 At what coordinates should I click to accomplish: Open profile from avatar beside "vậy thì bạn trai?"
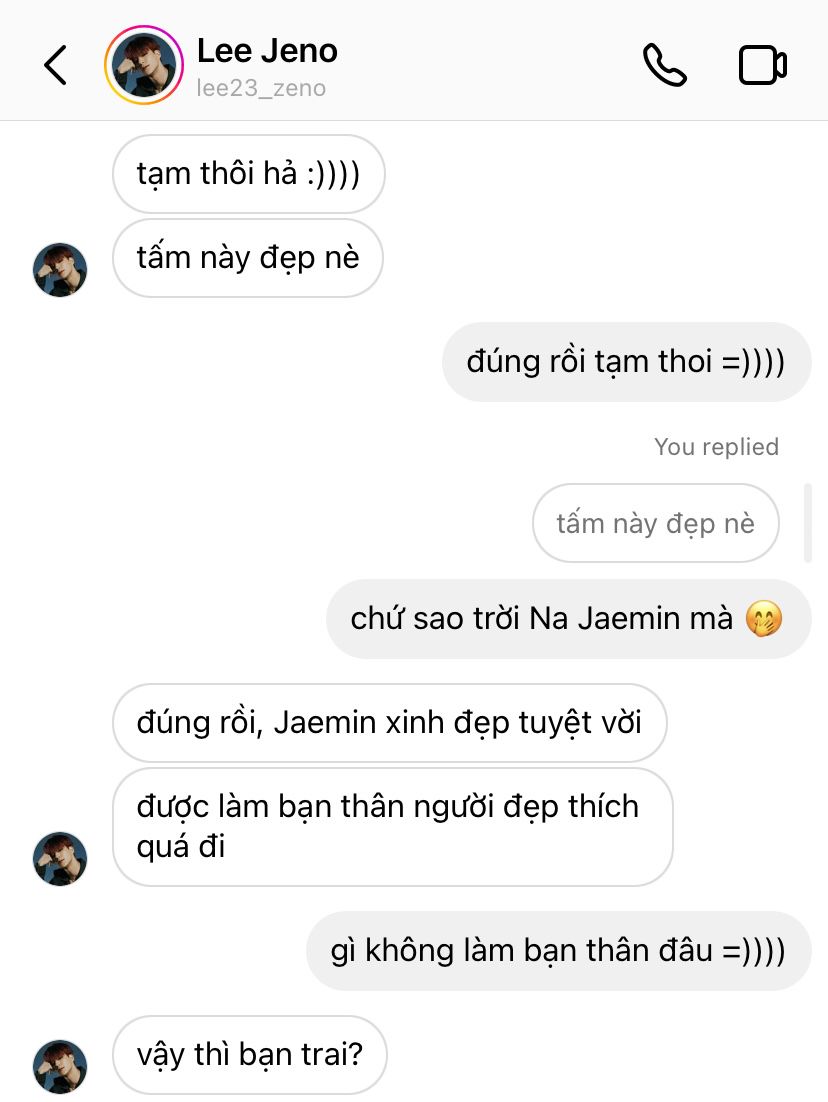[60, 1066]
